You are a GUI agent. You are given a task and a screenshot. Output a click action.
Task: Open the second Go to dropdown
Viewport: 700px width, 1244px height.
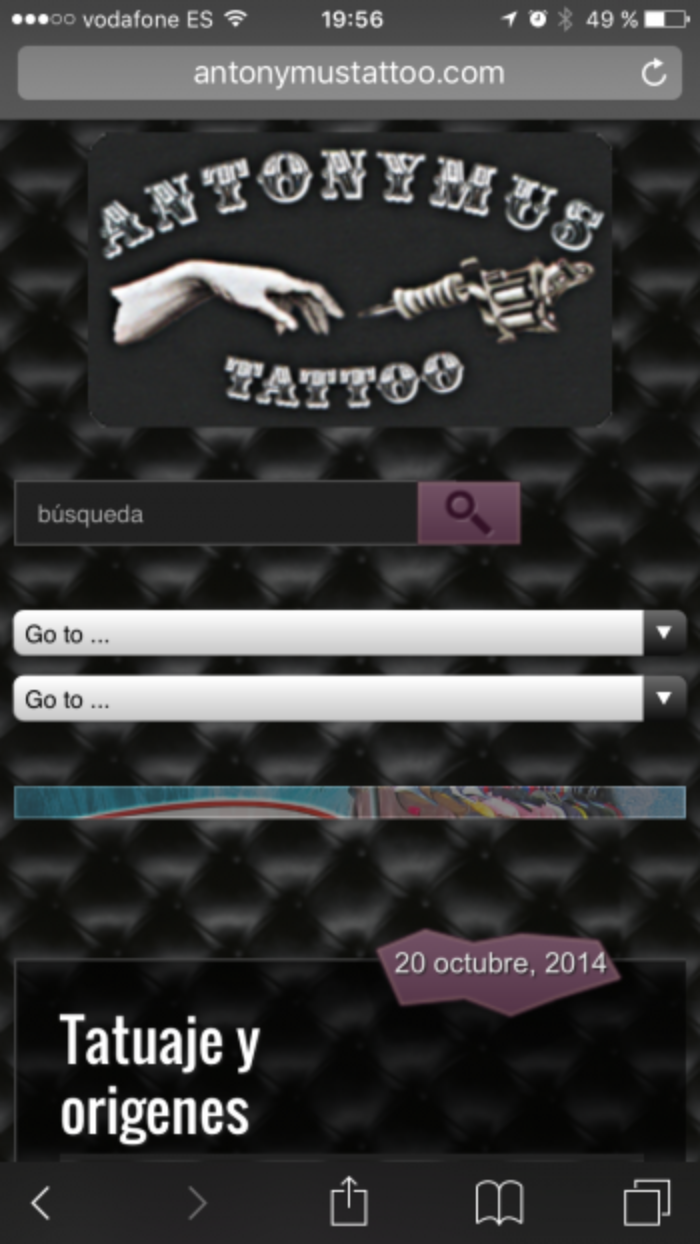point(349,699)
